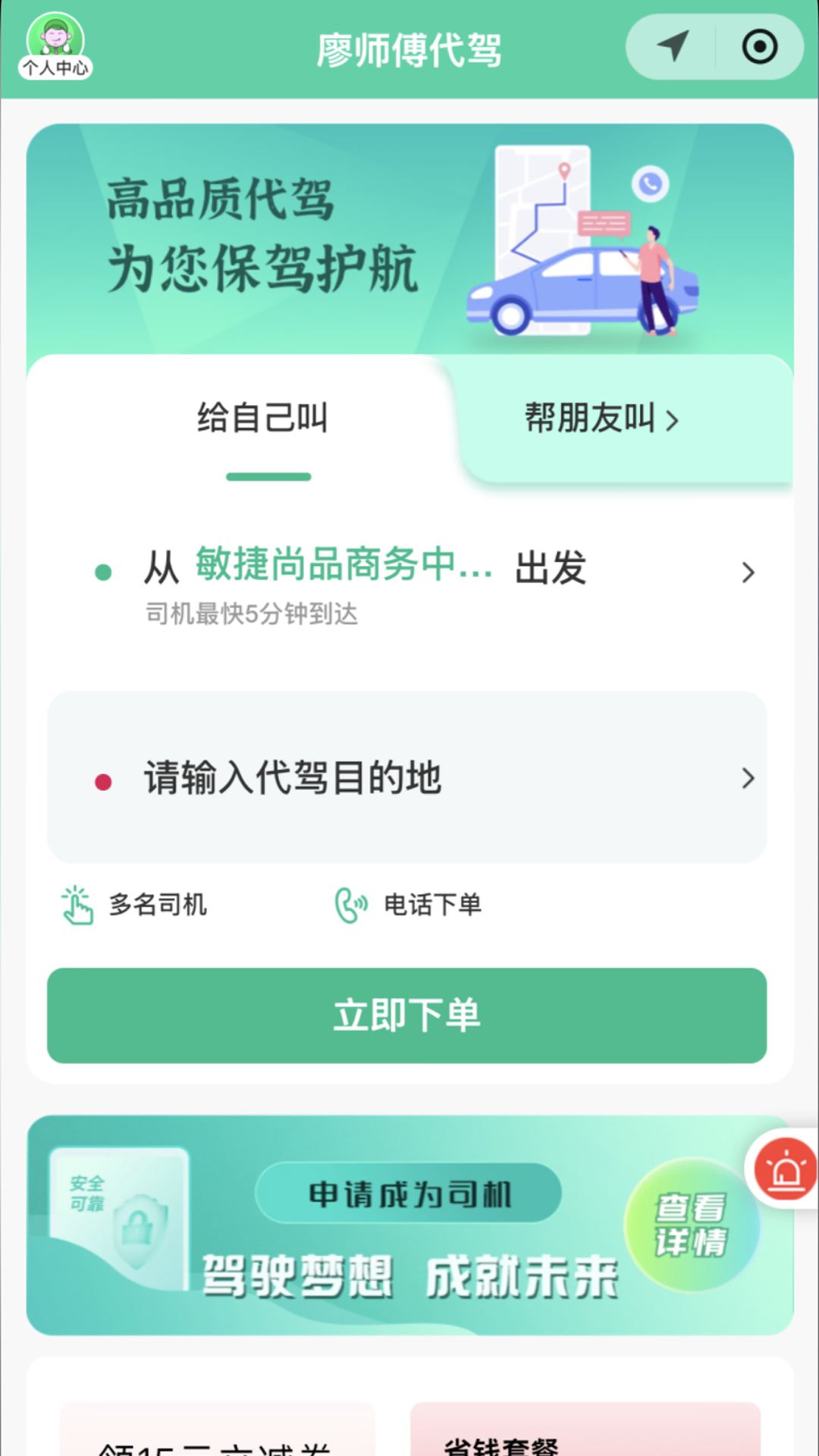
Task: Open the 帮朋友叫 chevron arrow
Action: coord(672,420)
